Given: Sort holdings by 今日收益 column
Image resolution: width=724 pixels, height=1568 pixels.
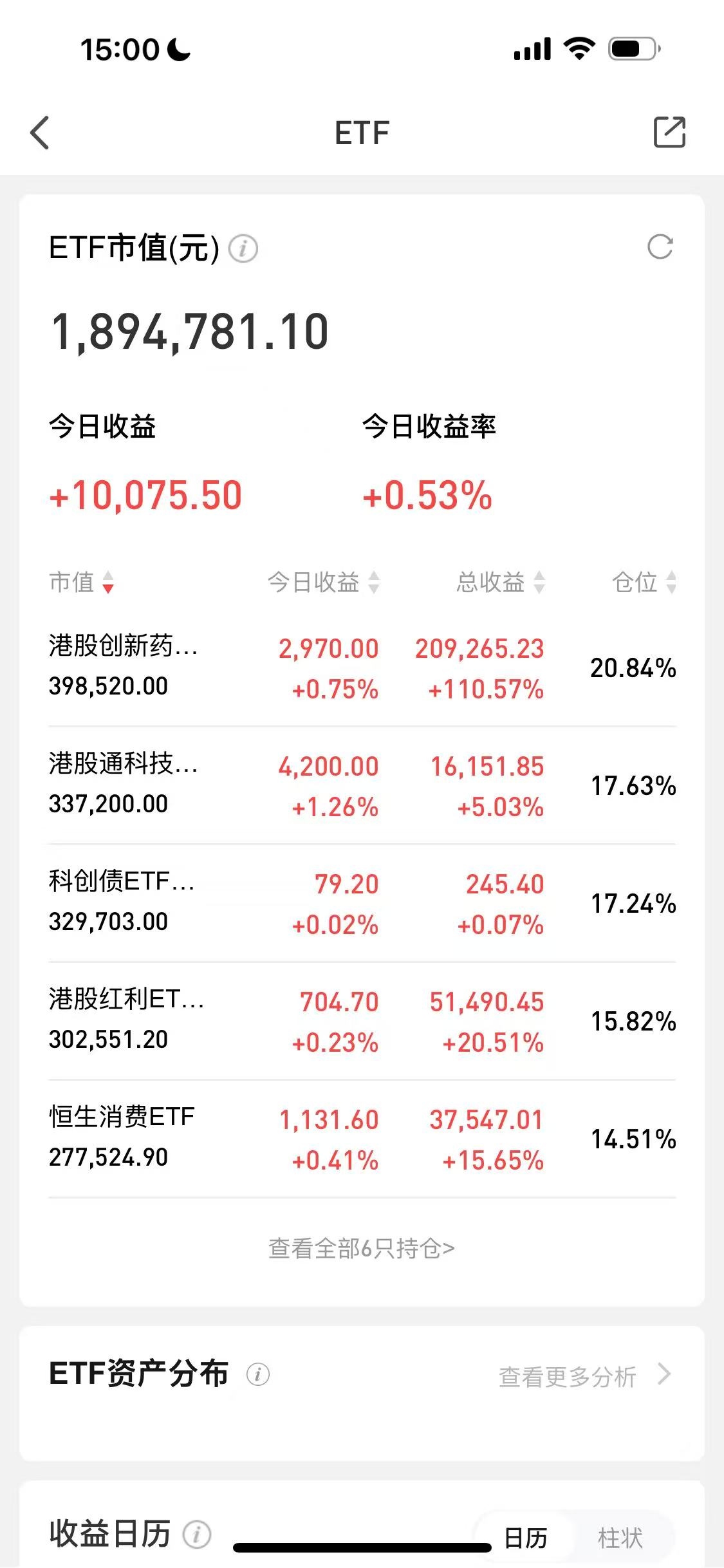Looking at the screenshot, I should tap(324, 582).
